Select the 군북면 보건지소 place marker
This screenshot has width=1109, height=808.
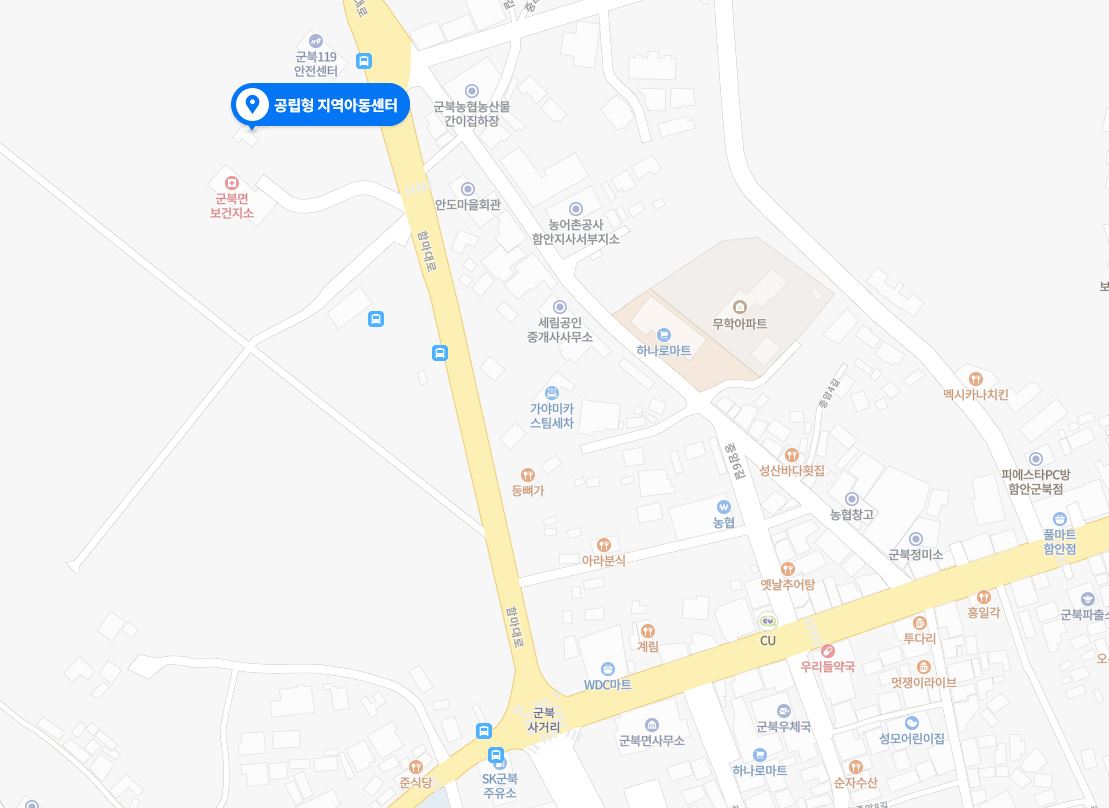[231, 183]
